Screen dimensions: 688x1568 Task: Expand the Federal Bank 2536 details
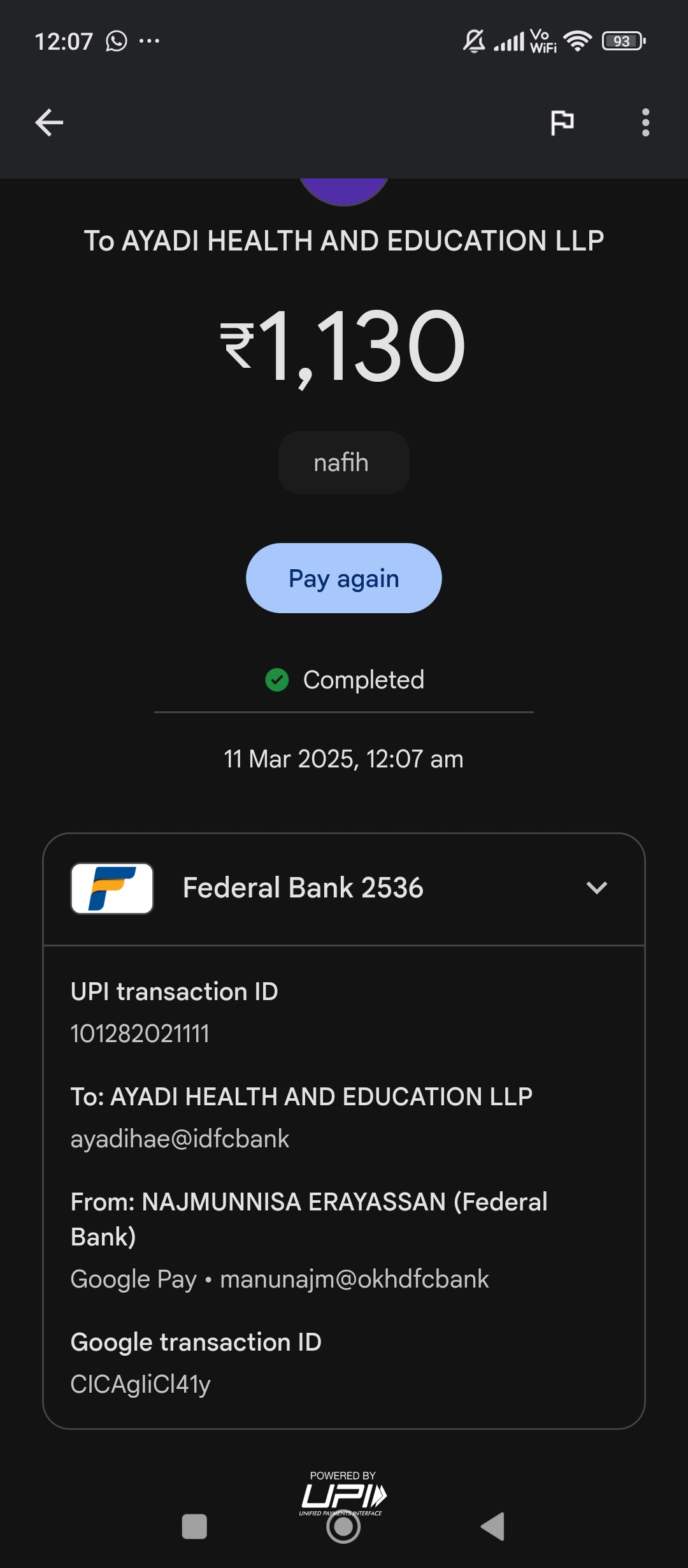coord(596,888)
